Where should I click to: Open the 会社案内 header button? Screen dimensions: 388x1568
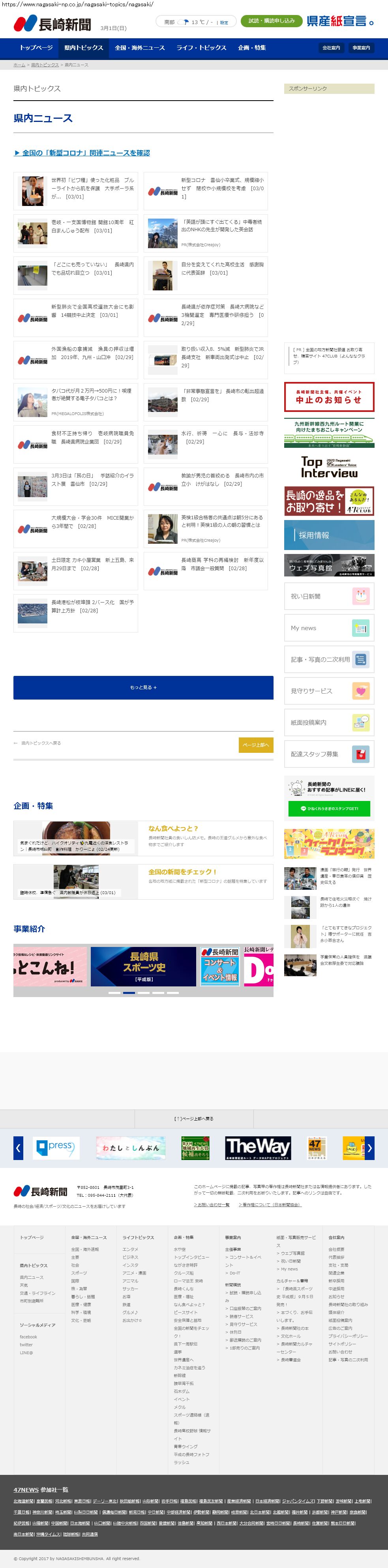(331, 47)
